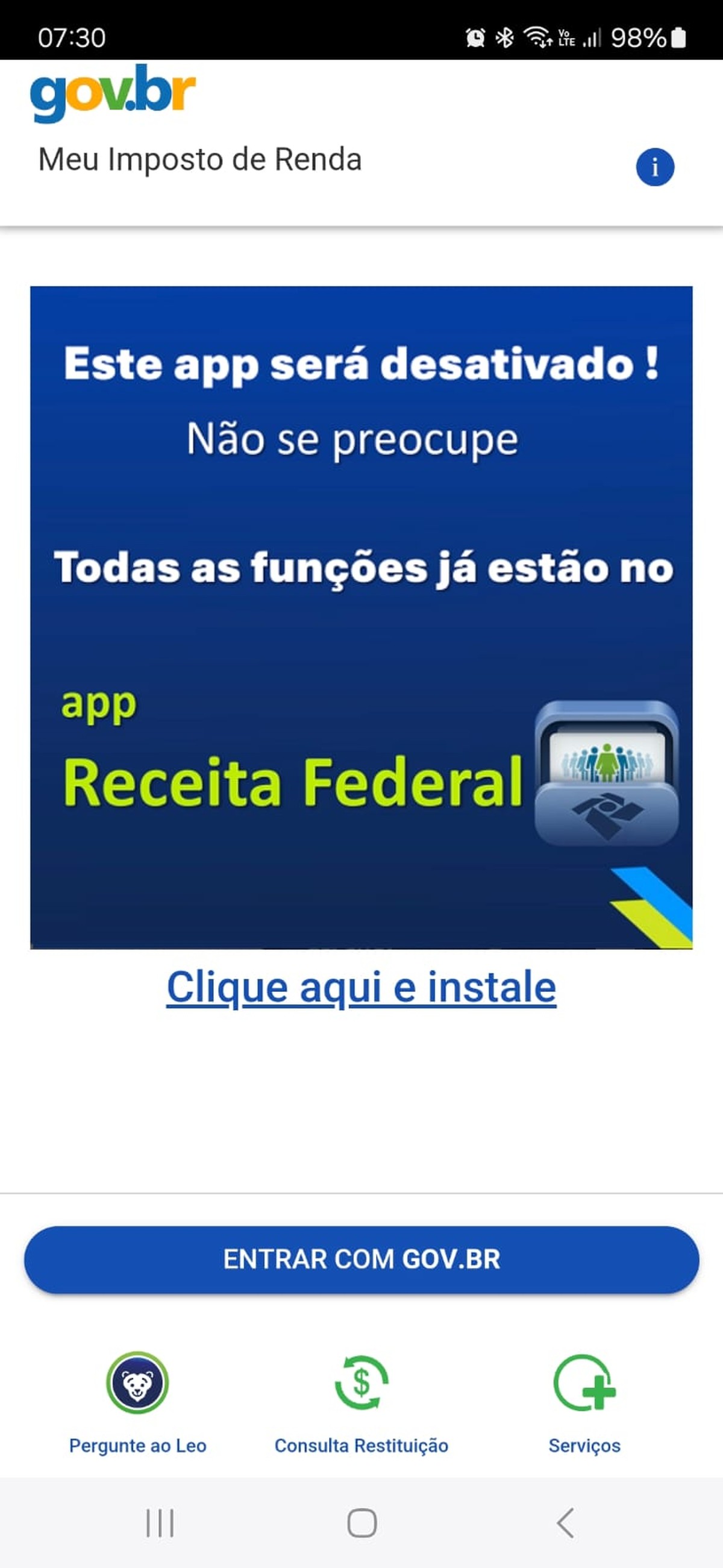This screenshot has height=1568, width=723.
Task: Open the Serviços option
Action: tap(584, 1400)
